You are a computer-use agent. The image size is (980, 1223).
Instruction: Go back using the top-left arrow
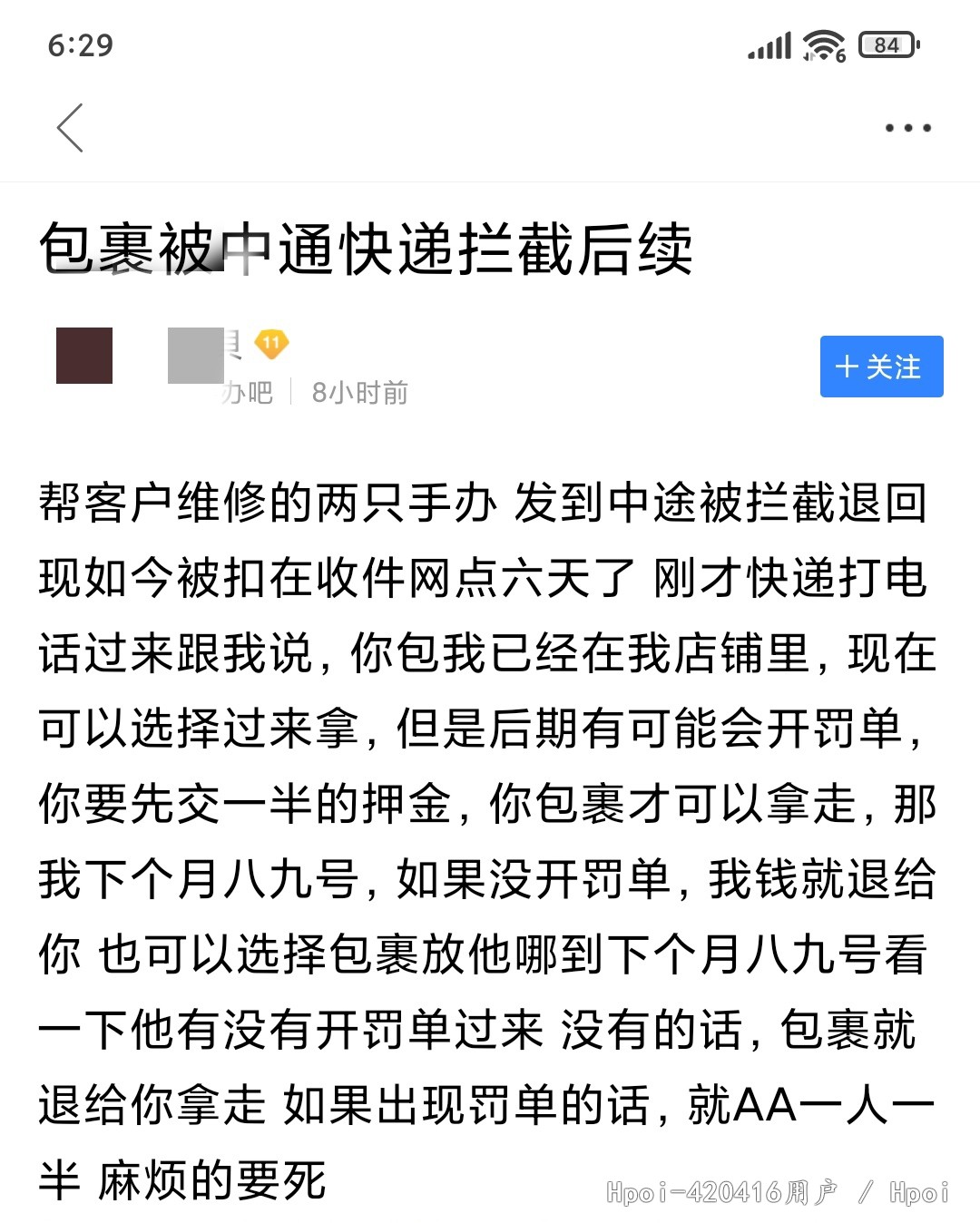click(71, 128)
